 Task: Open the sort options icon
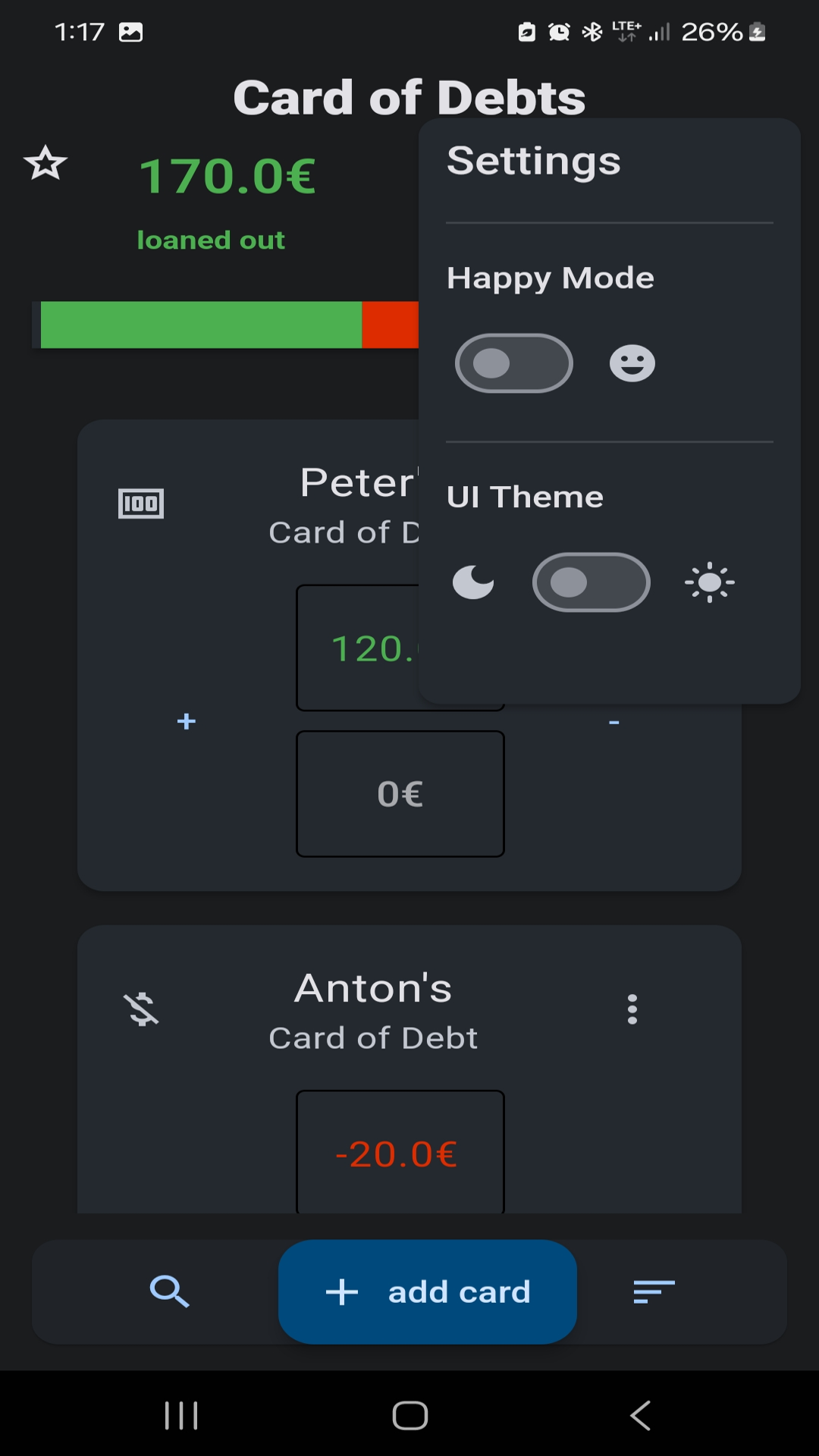(654, 1291)
